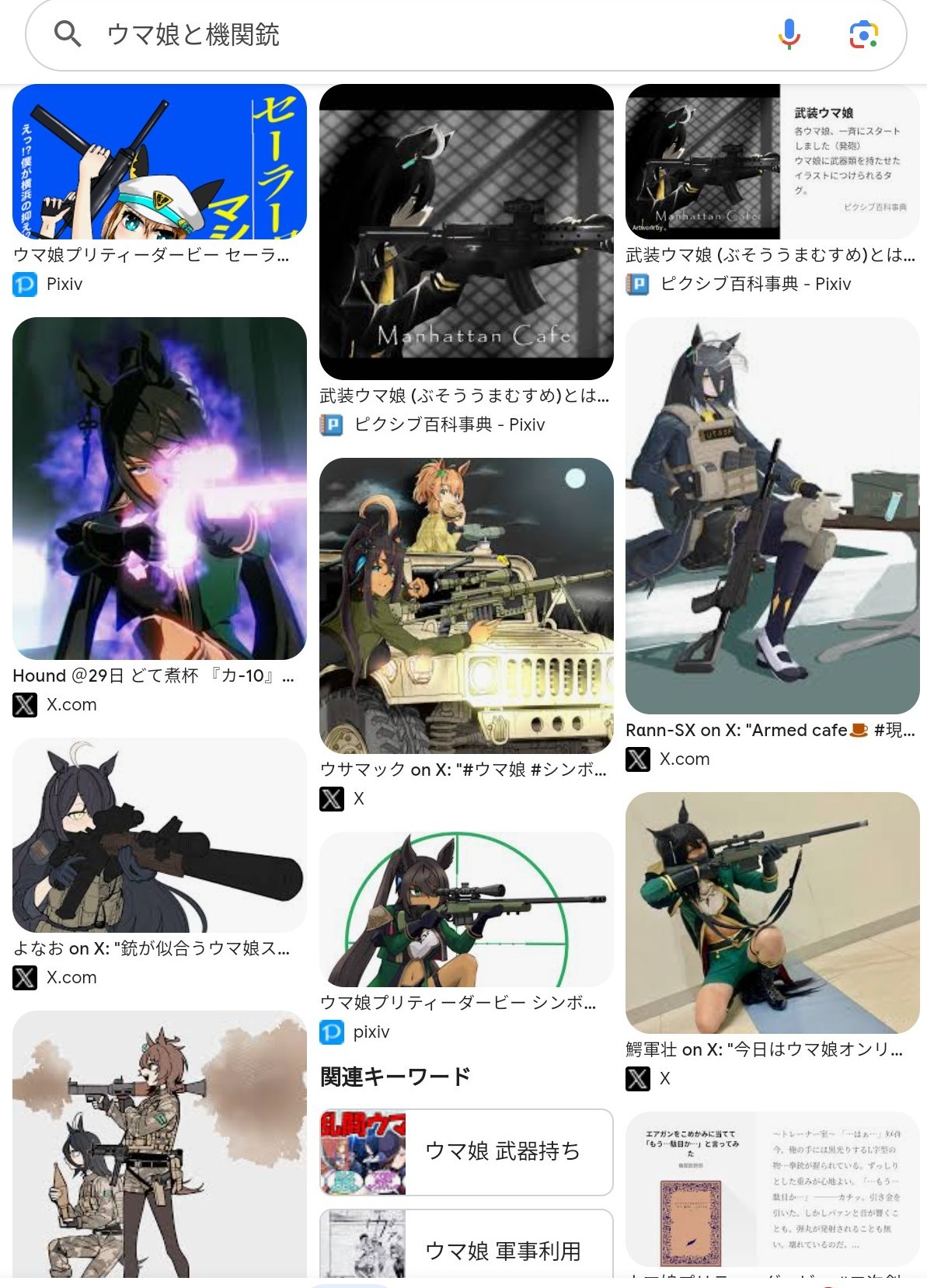Open Google Lens camera search
Viewport: 927px width, 1288px height.
[863, 34]
